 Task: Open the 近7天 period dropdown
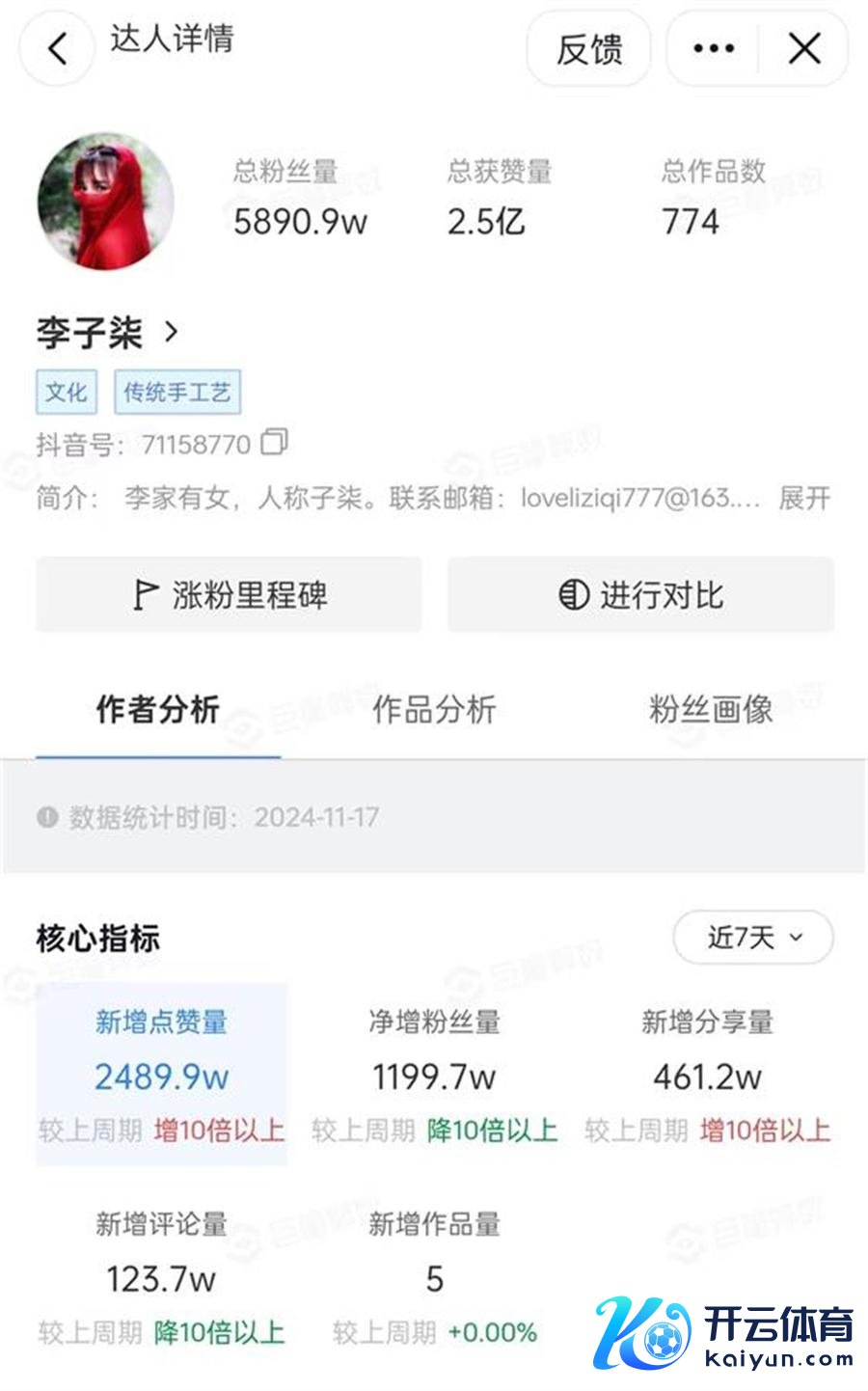click(753, 937)
